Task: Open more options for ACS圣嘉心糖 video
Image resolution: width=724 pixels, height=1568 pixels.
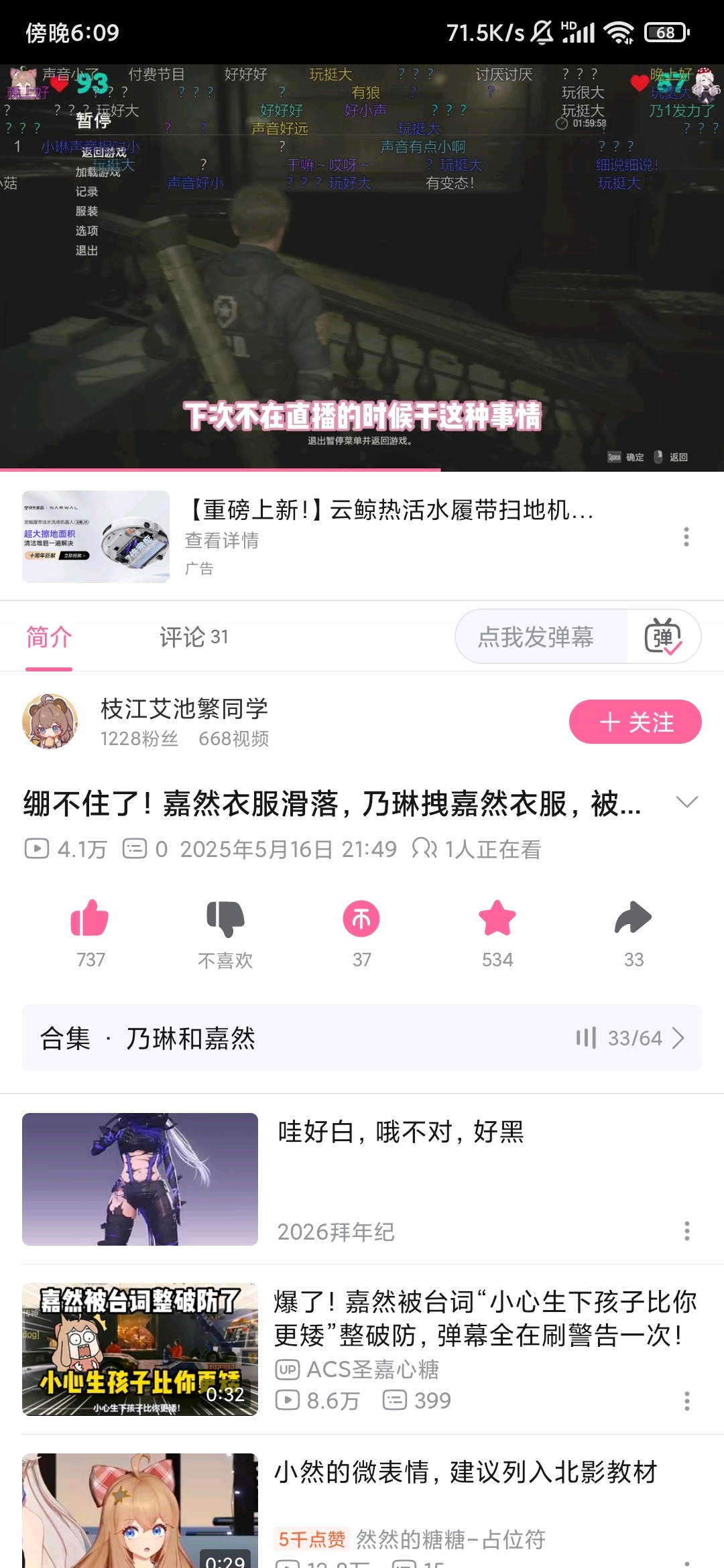Action: [x=686, y=1401]
